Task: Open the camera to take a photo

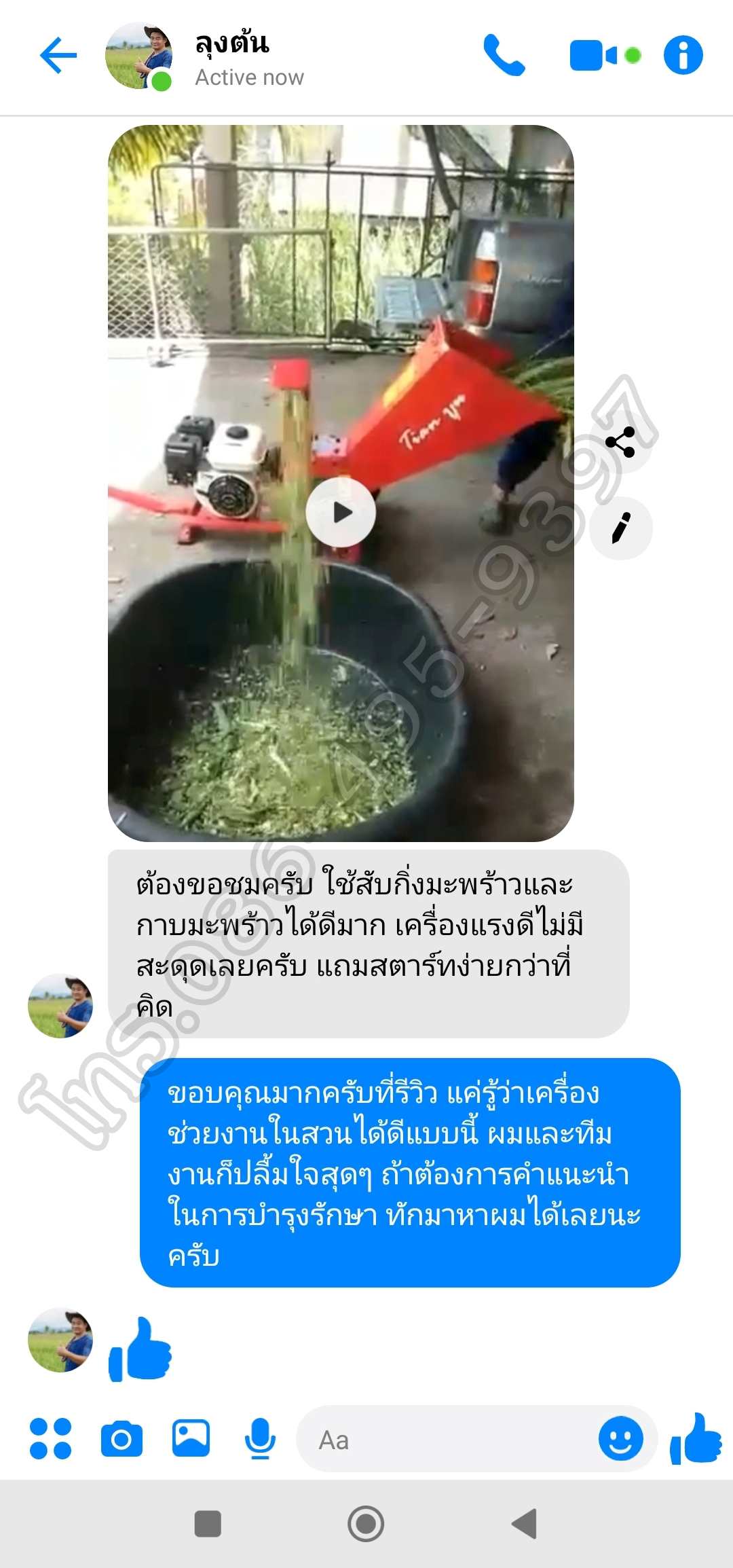Action: coord(121,1438)
